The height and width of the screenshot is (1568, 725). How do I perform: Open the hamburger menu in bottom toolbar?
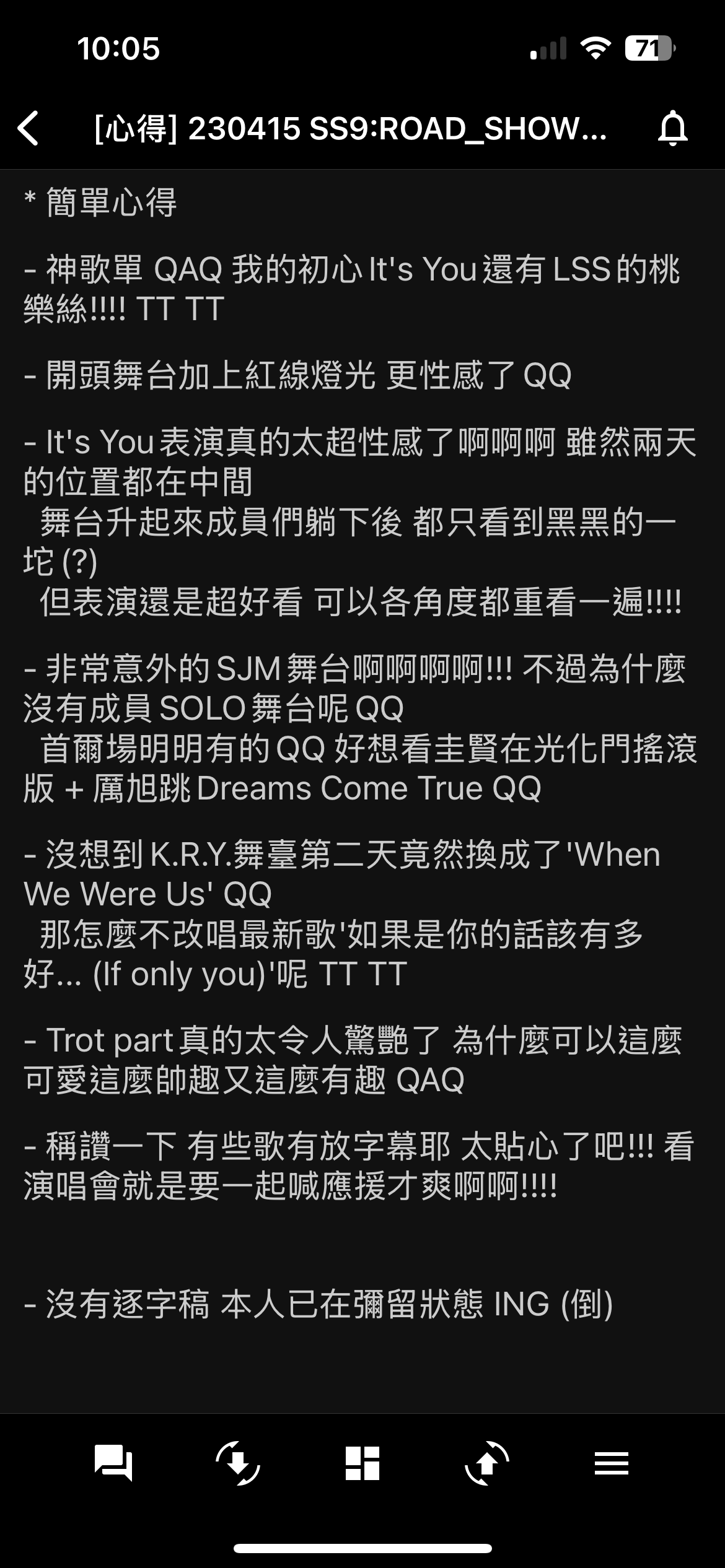pos(612,1463)
